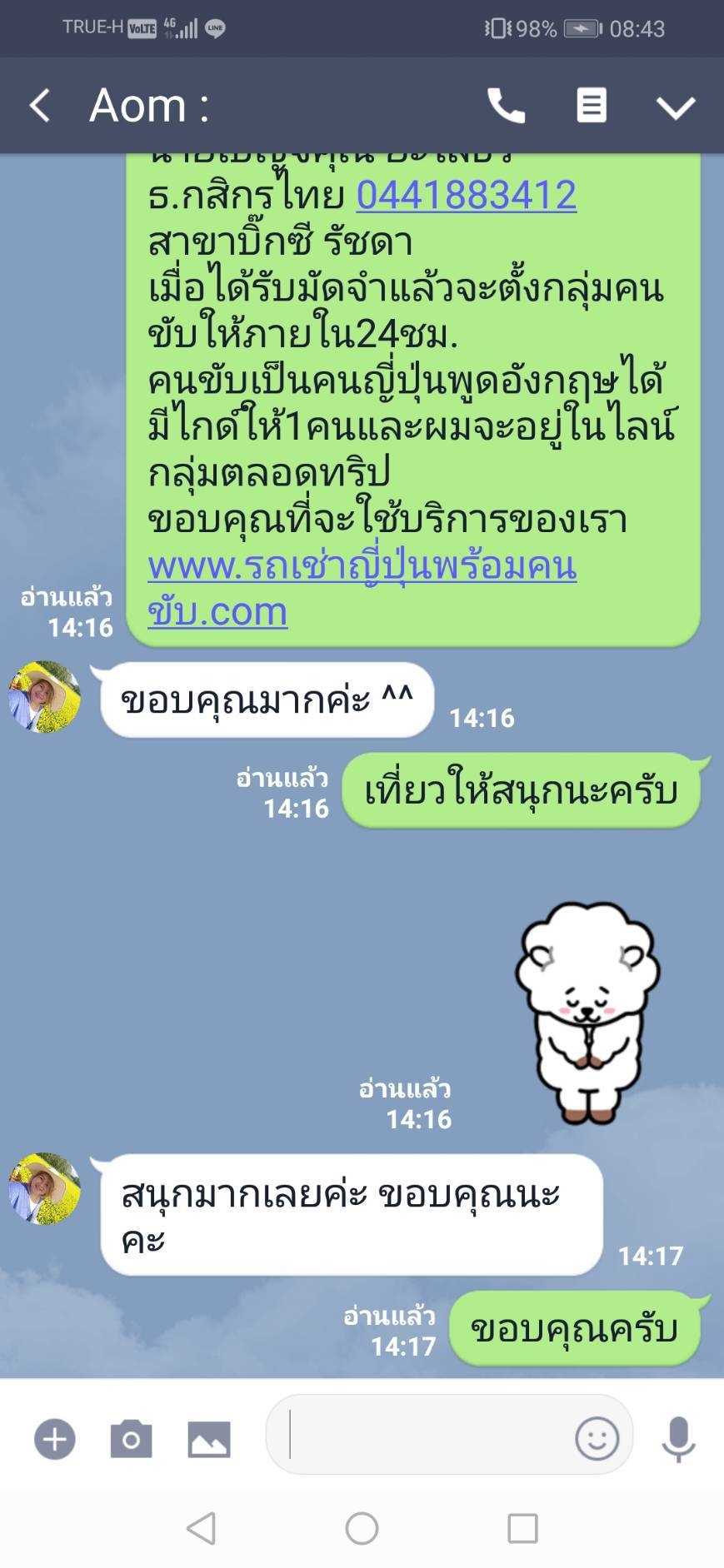724x1568 pixels.
Task: Open the gallery image picker
Action: pos(209,1439)
